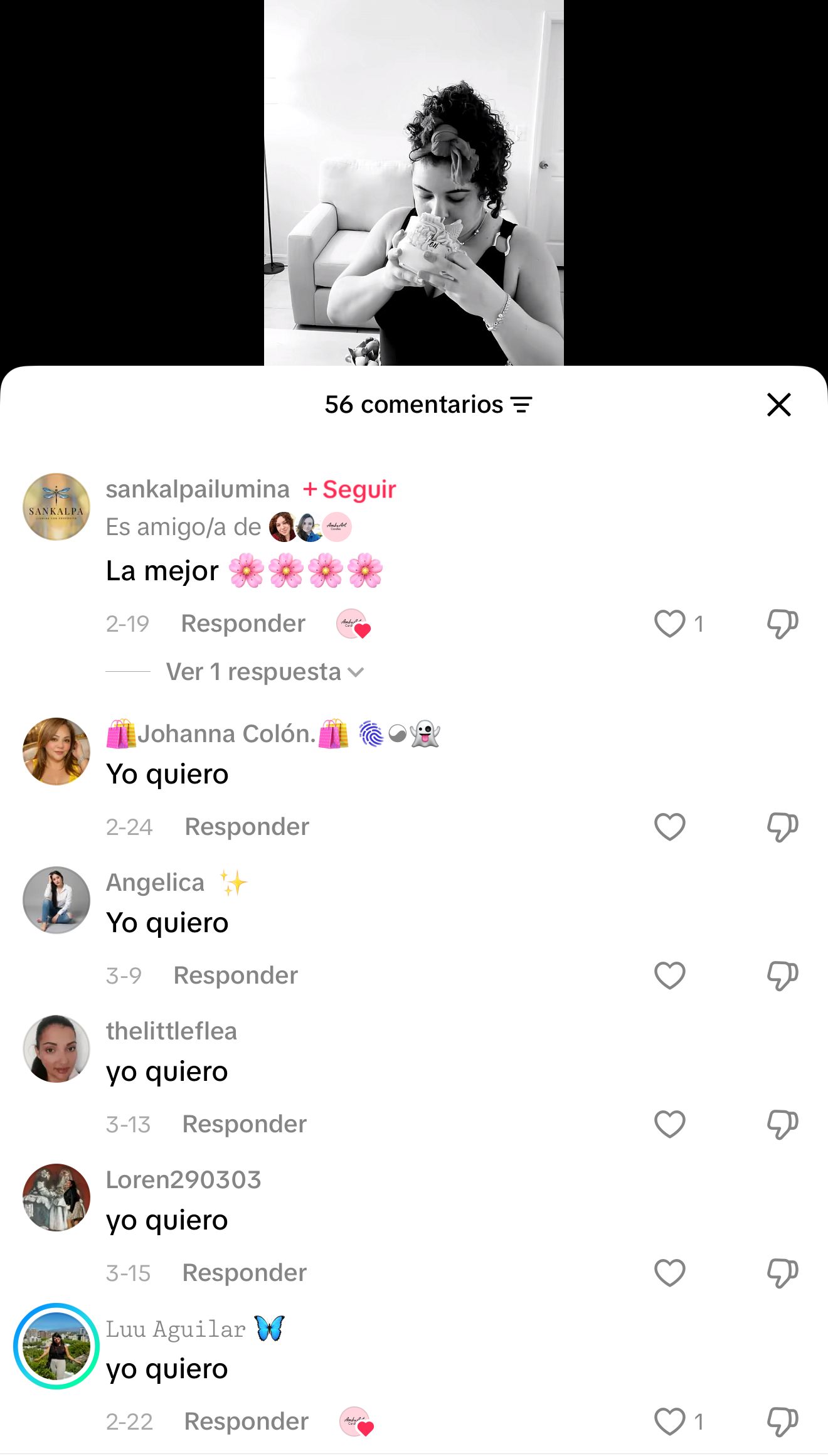
Task: Responder to Loren290303's comment
Action: click(x=243, y=1272)
